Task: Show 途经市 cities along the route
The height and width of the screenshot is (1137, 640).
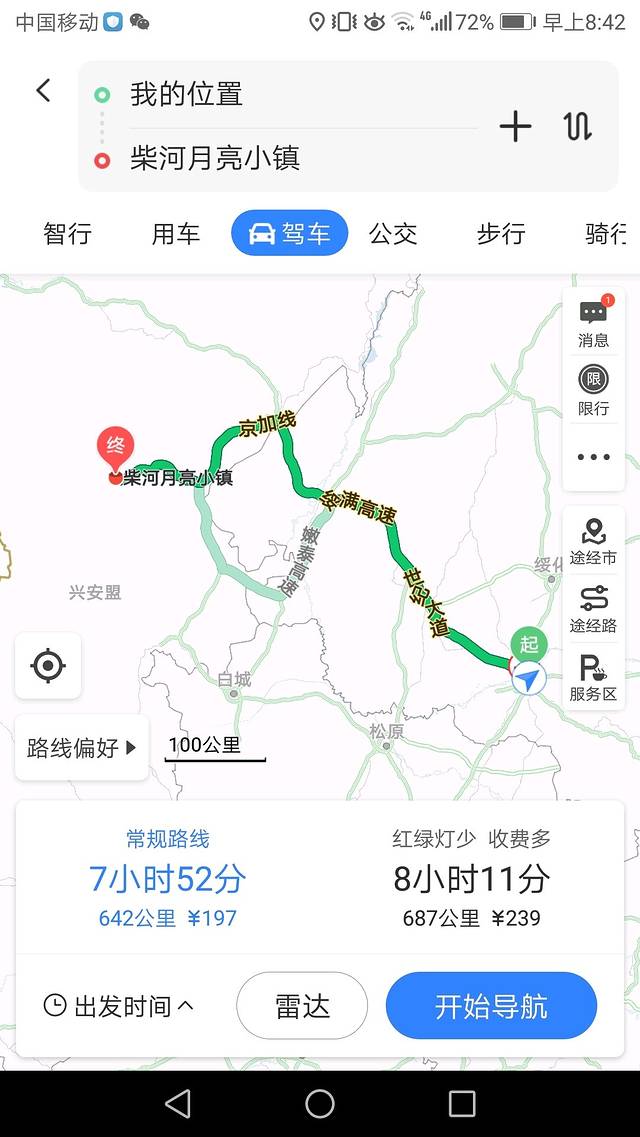Action: coord(593,541)
